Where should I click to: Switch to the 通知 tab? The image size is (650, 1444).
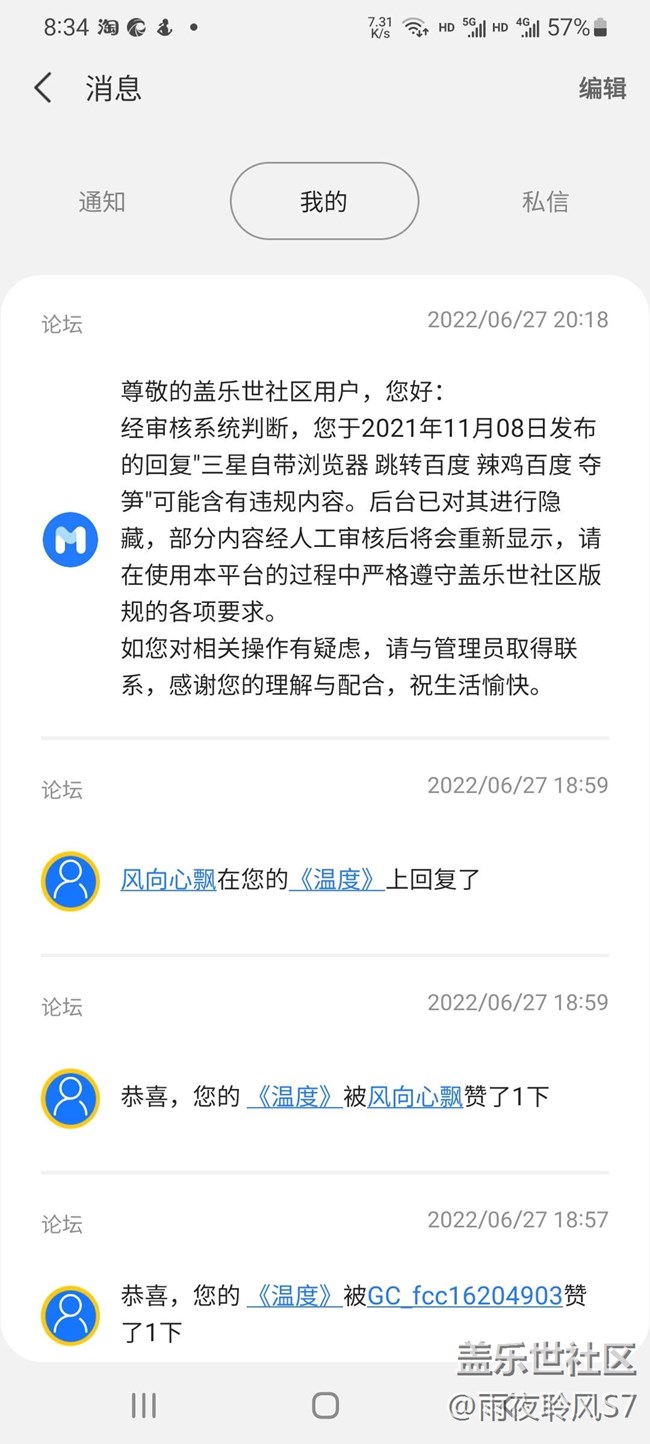(x=102, y=201)
